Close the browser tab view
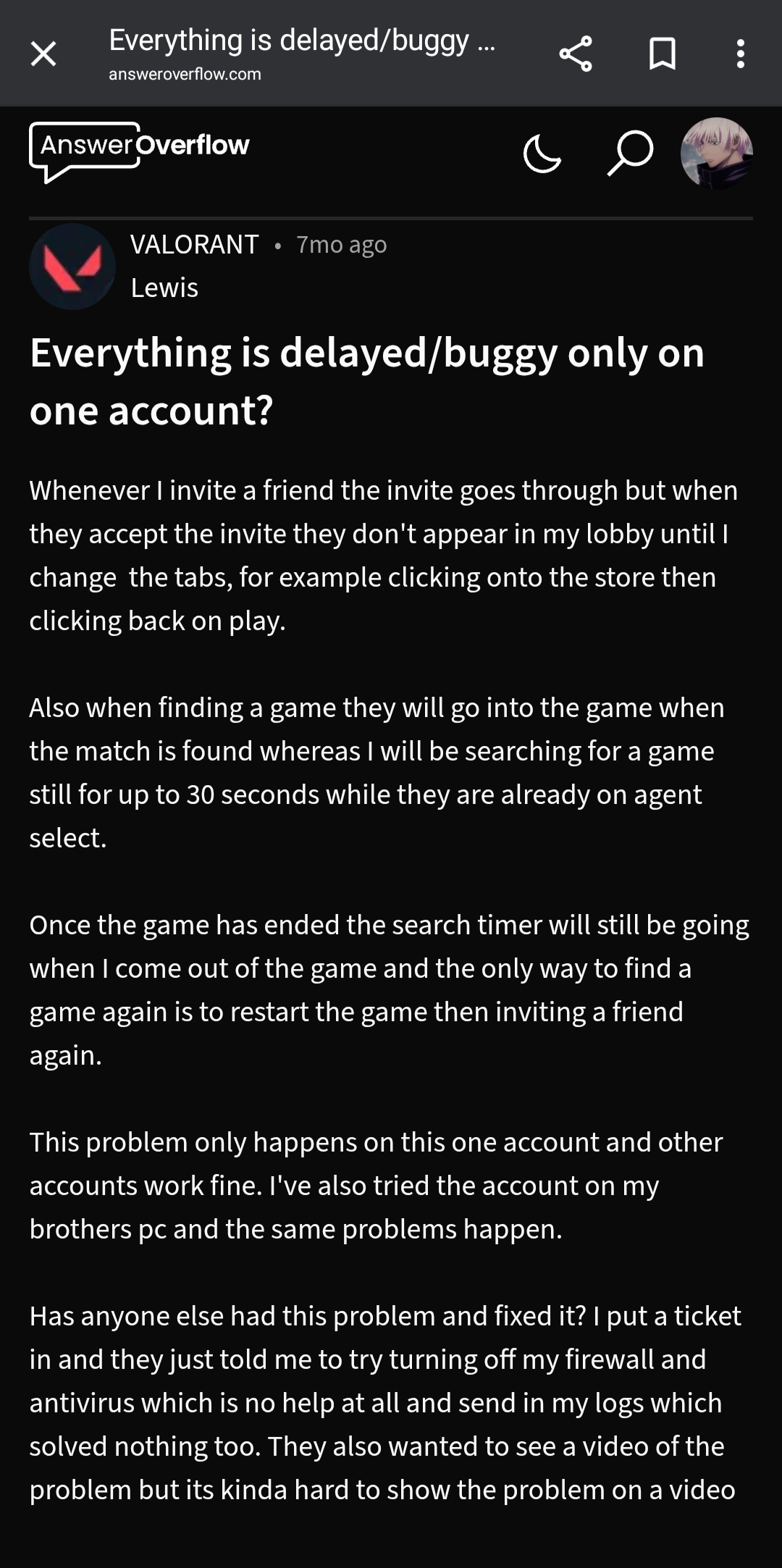The image size is (782, 1568). (x=43, y=54)
